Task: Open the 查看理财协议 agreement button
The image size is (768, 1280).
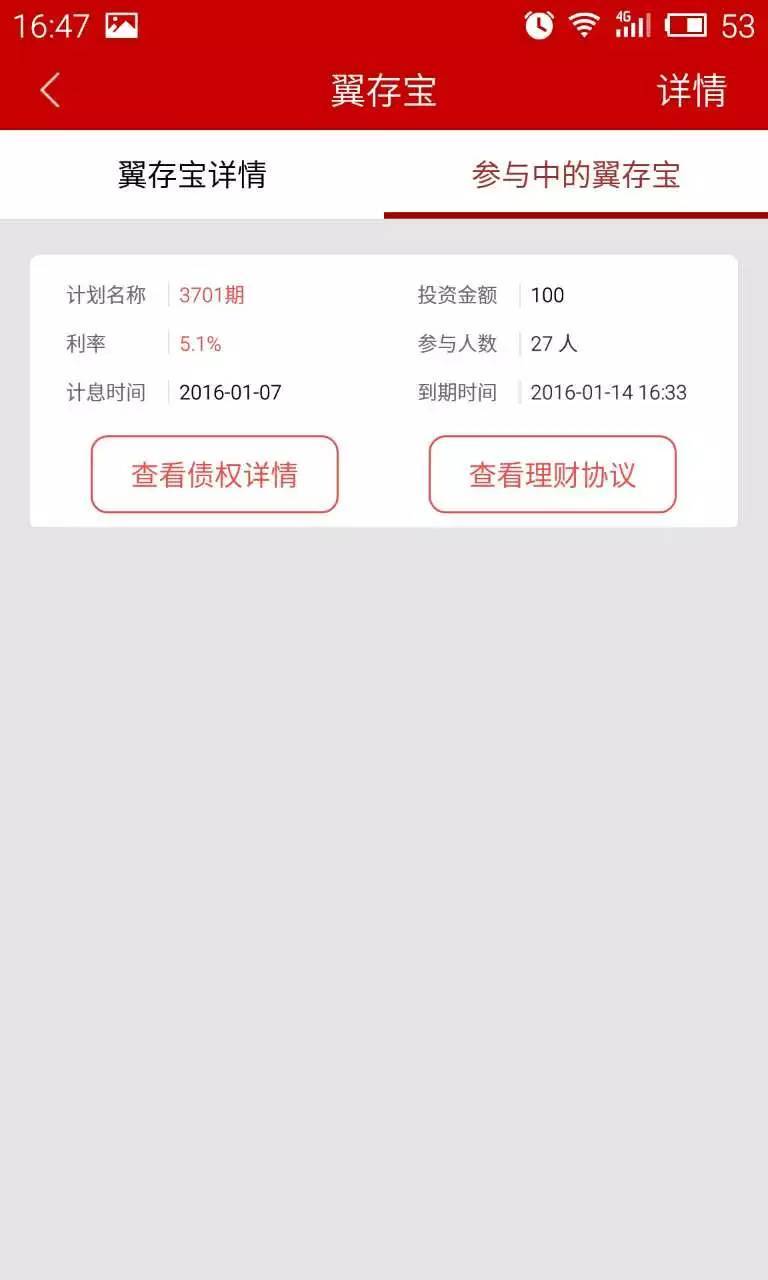Action: [x=552, y=474]
